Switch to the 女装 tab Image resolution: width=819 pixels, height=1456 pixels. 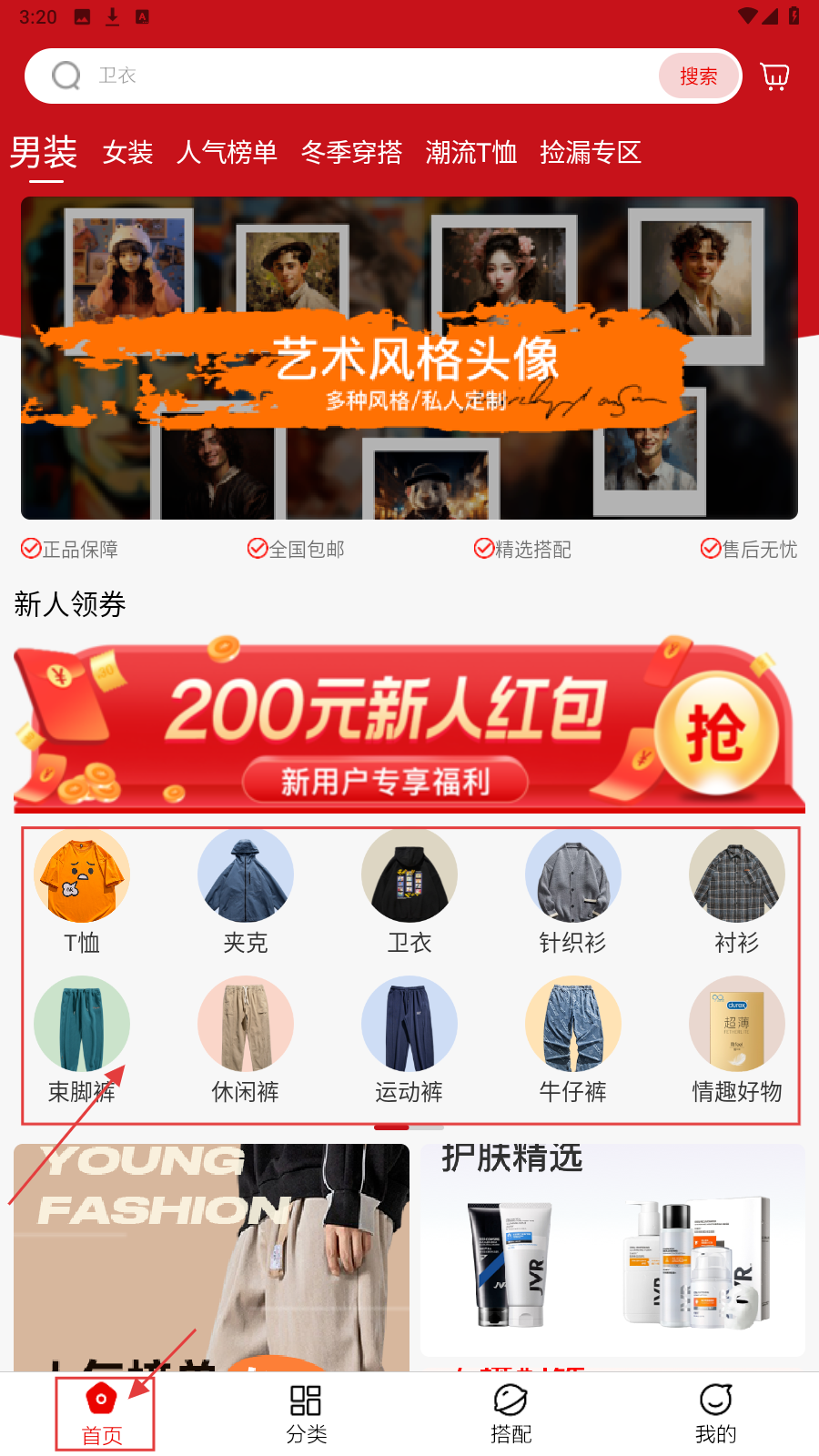click(127, 152)
